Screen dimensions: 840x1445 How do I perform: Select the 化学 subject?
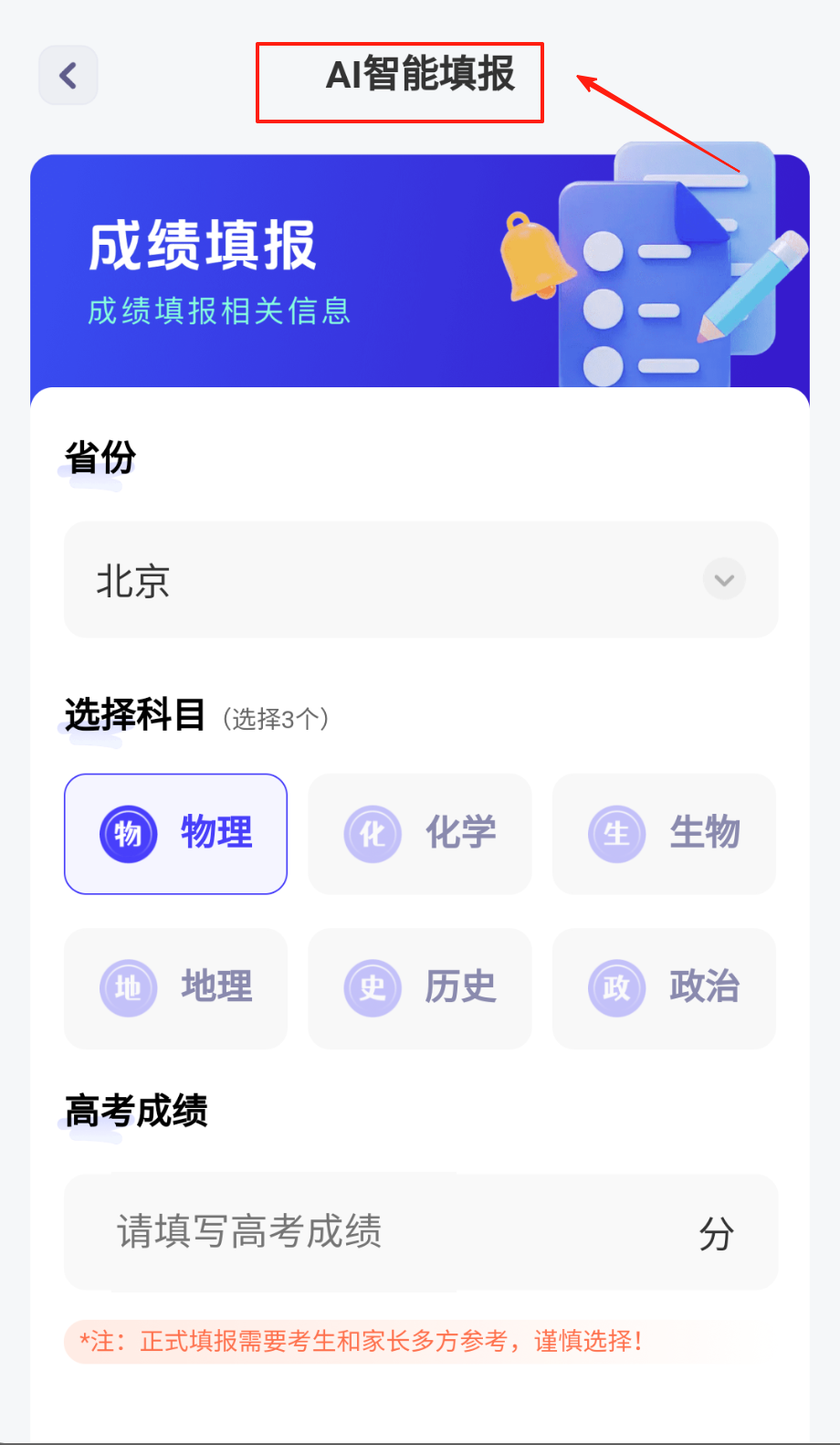pyautogui.click(x=420, y=833)
